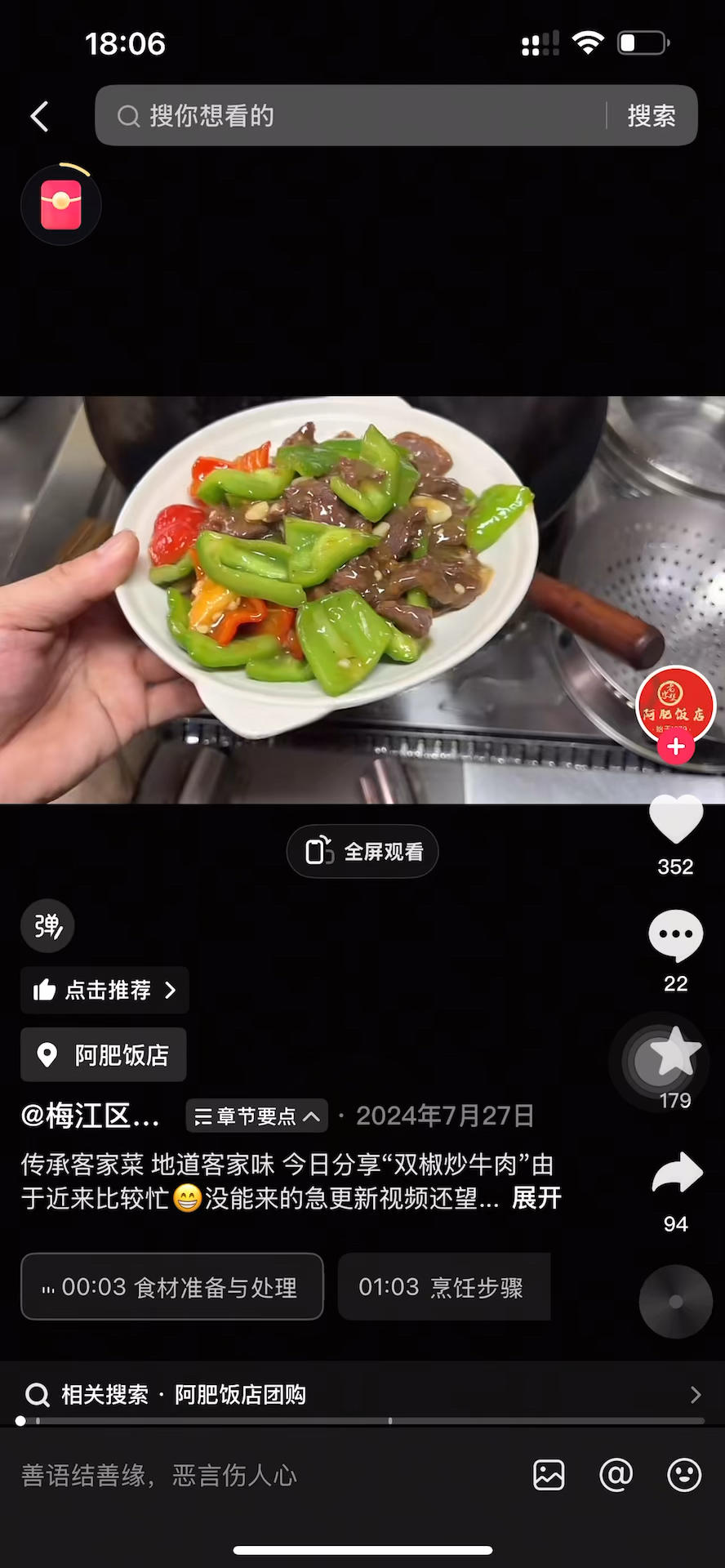The height and width of the screenshot is (1568, 725).
Task: Share this video with the arrow icon
Action: tap(676, 1174)
